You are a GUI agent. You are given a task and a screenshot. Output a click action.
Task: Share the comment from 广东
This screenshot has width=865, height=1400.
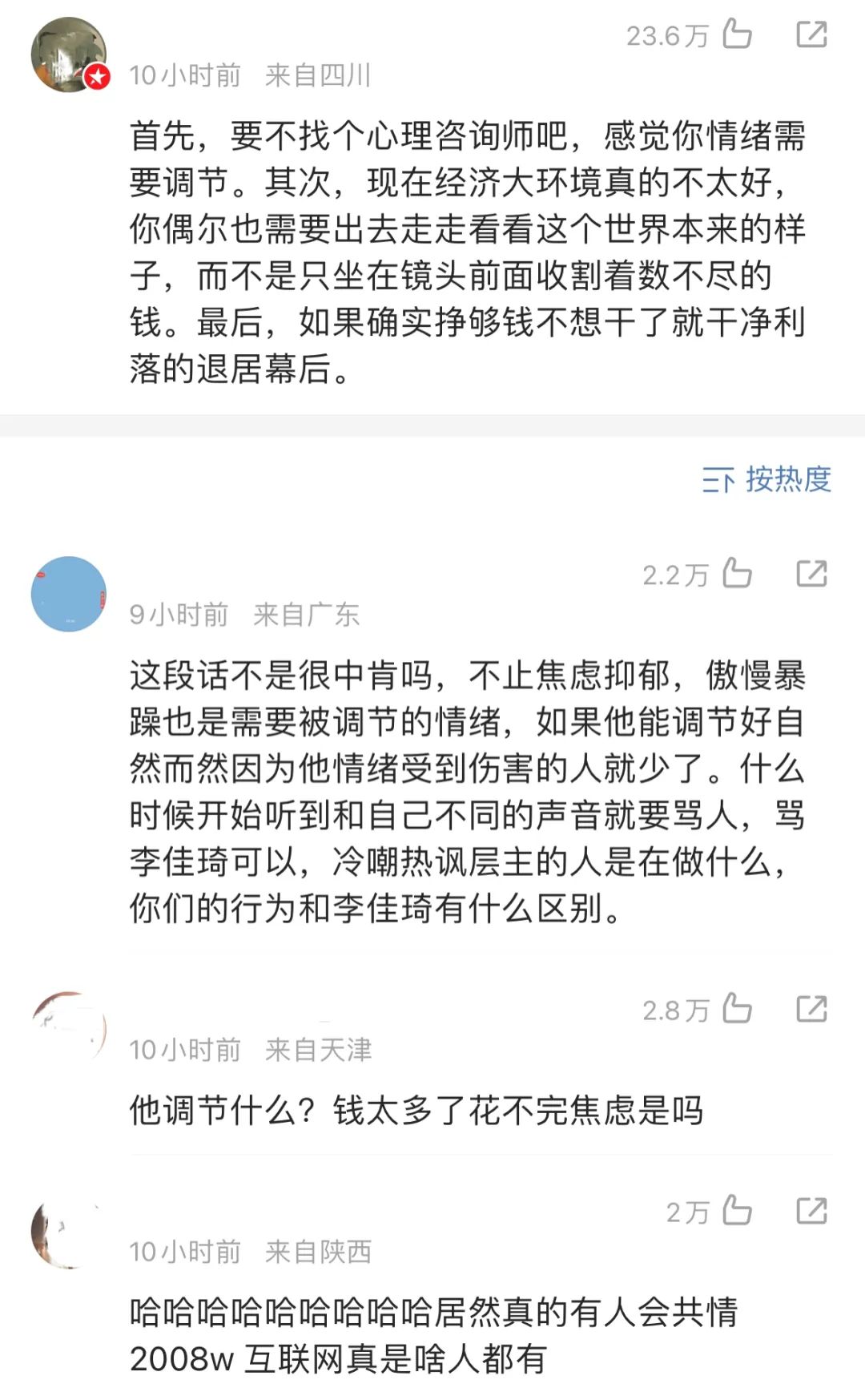(811, 574)
